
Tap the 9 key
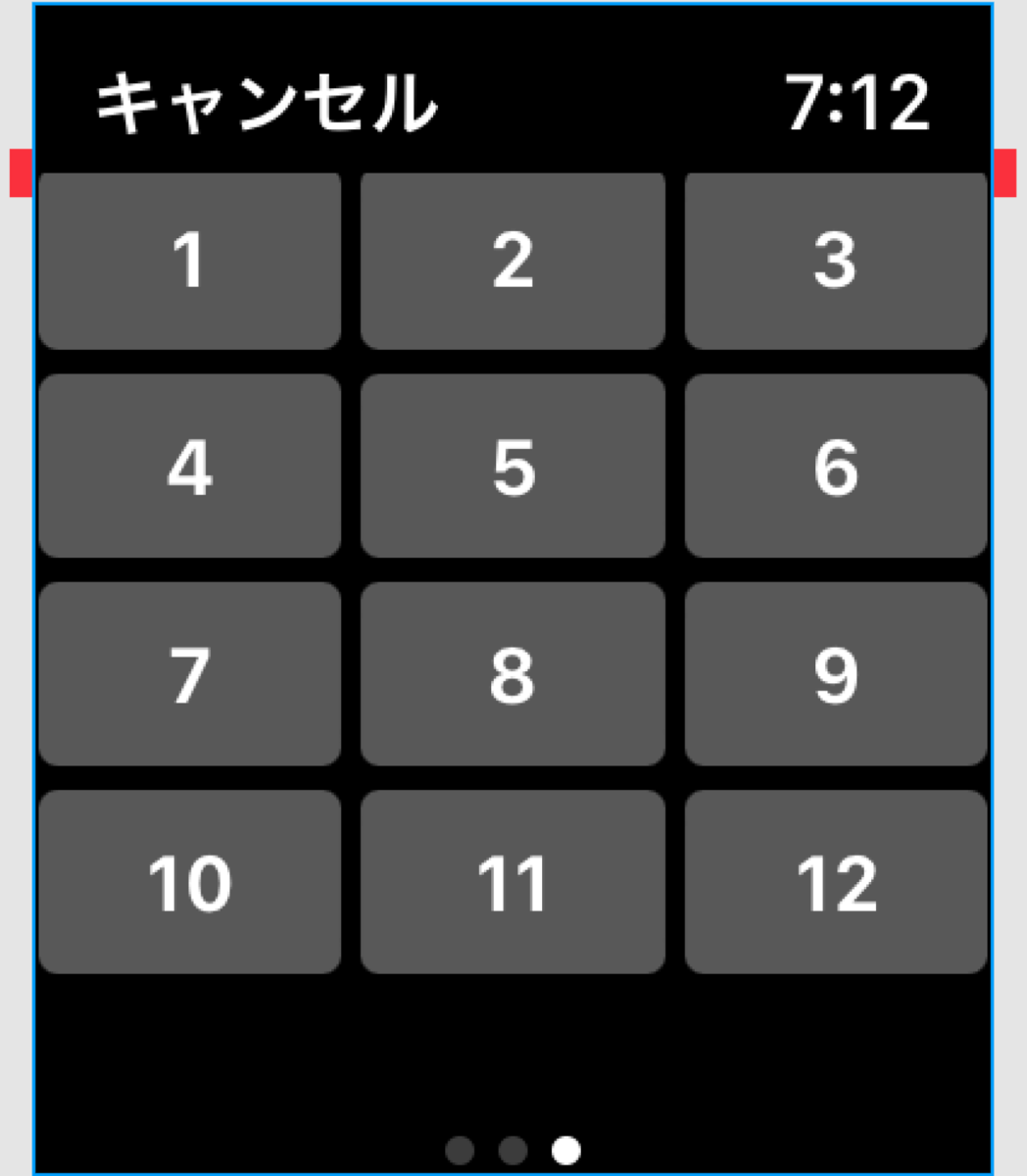(x=835, y=674)
